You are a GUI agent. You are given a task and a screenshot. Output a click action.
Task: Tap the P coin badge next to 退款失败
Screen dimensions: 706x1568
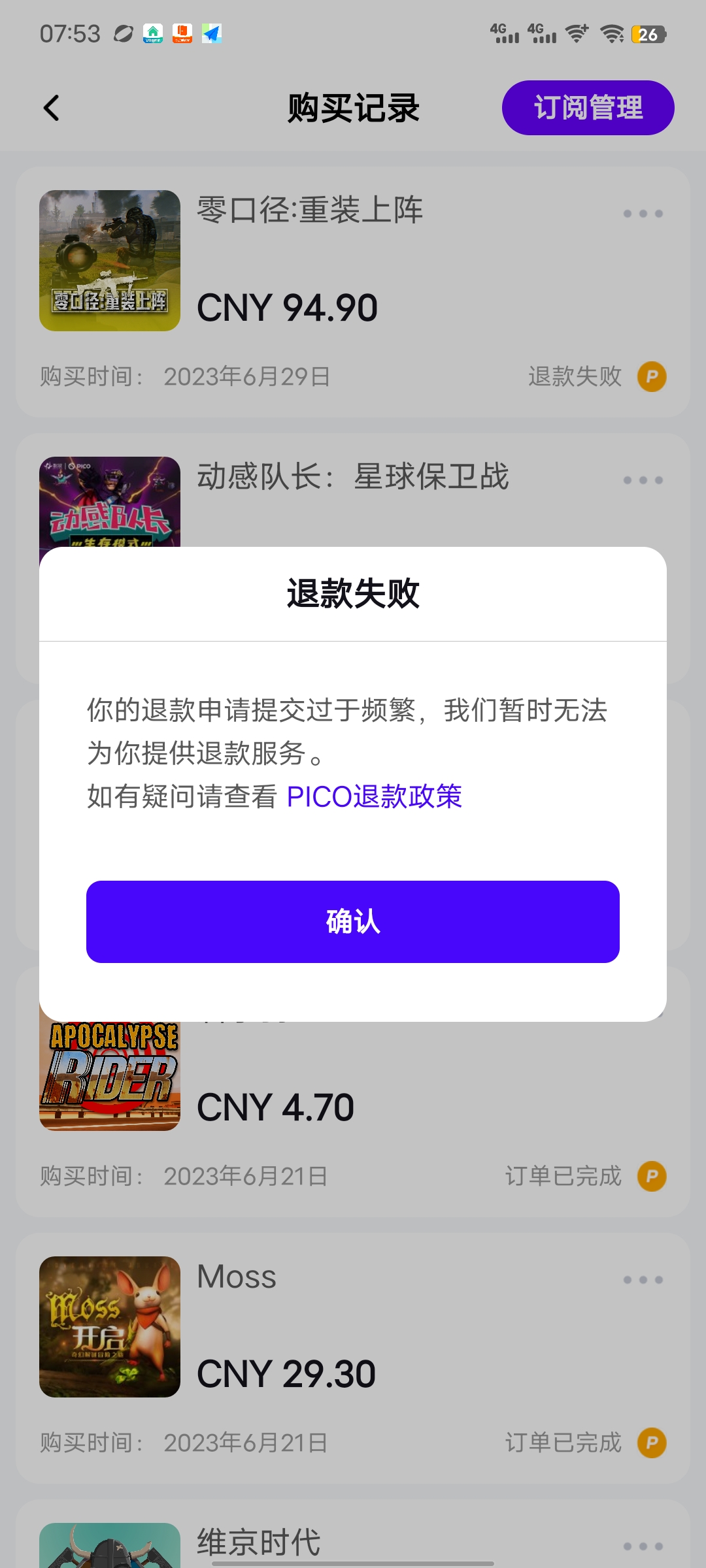point(650,376)
